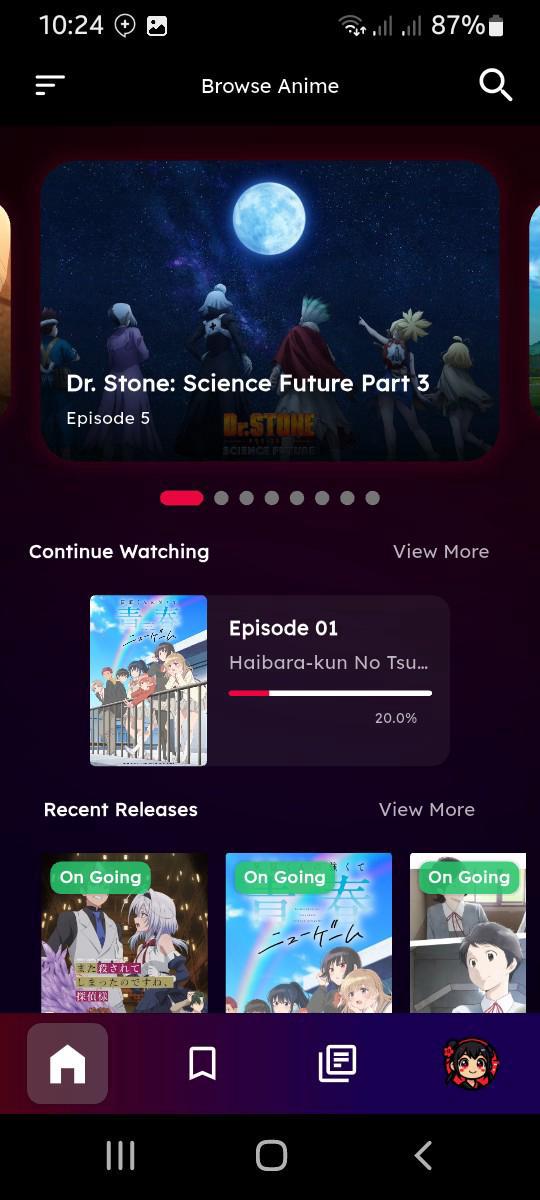Select the second carousel page dot
The image size is (540, 1200).
pos(221,498)
